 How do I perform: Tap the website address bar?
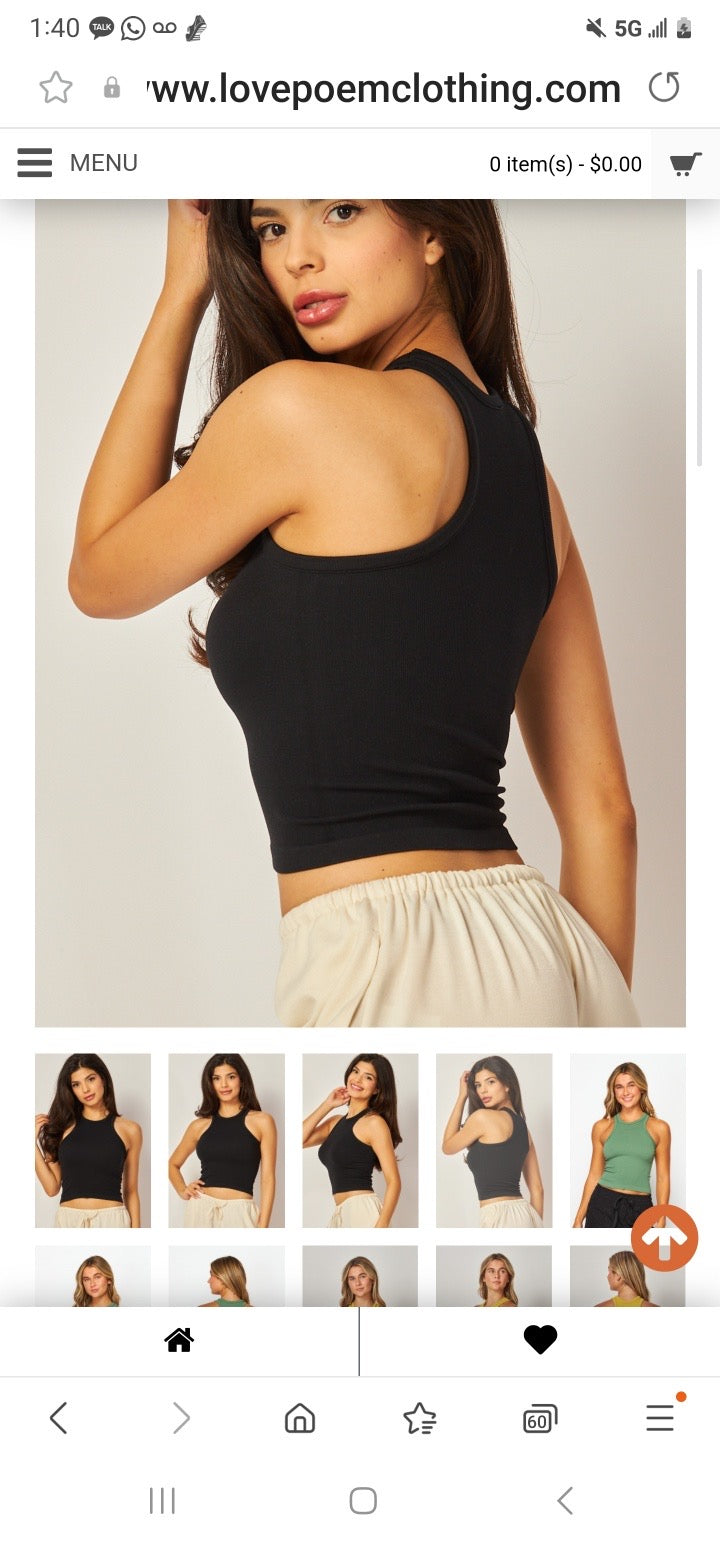(384, 88)
